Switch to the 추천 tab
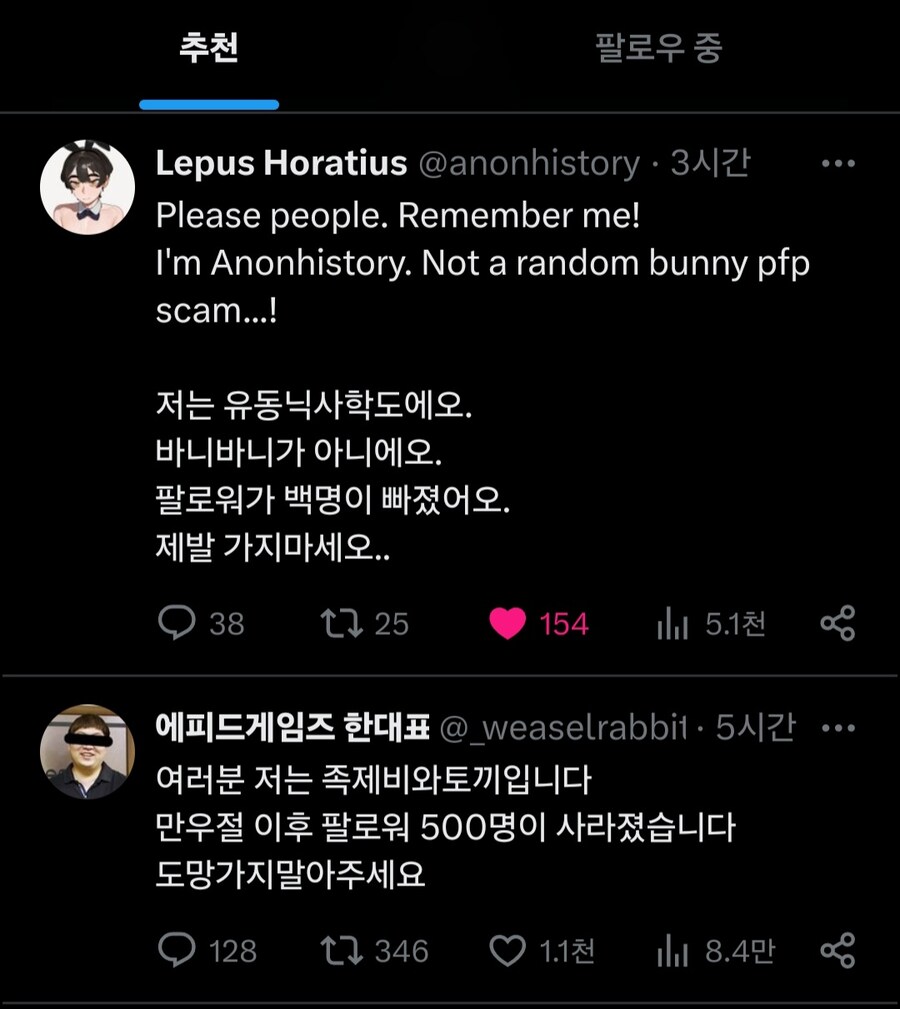900x1009 pixels. tap(208, 46)
